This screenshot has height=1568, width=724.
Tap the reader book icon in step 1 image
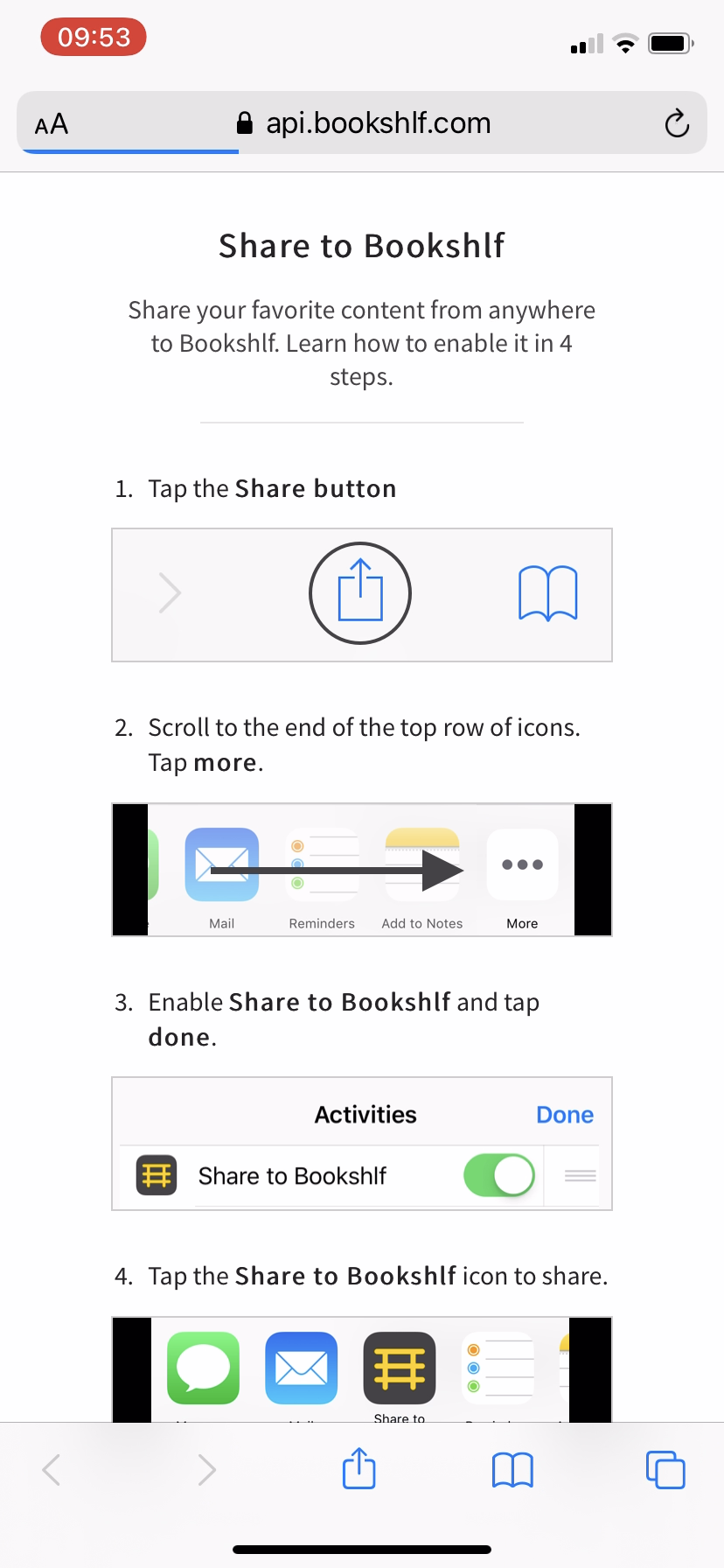pos(548,593)
